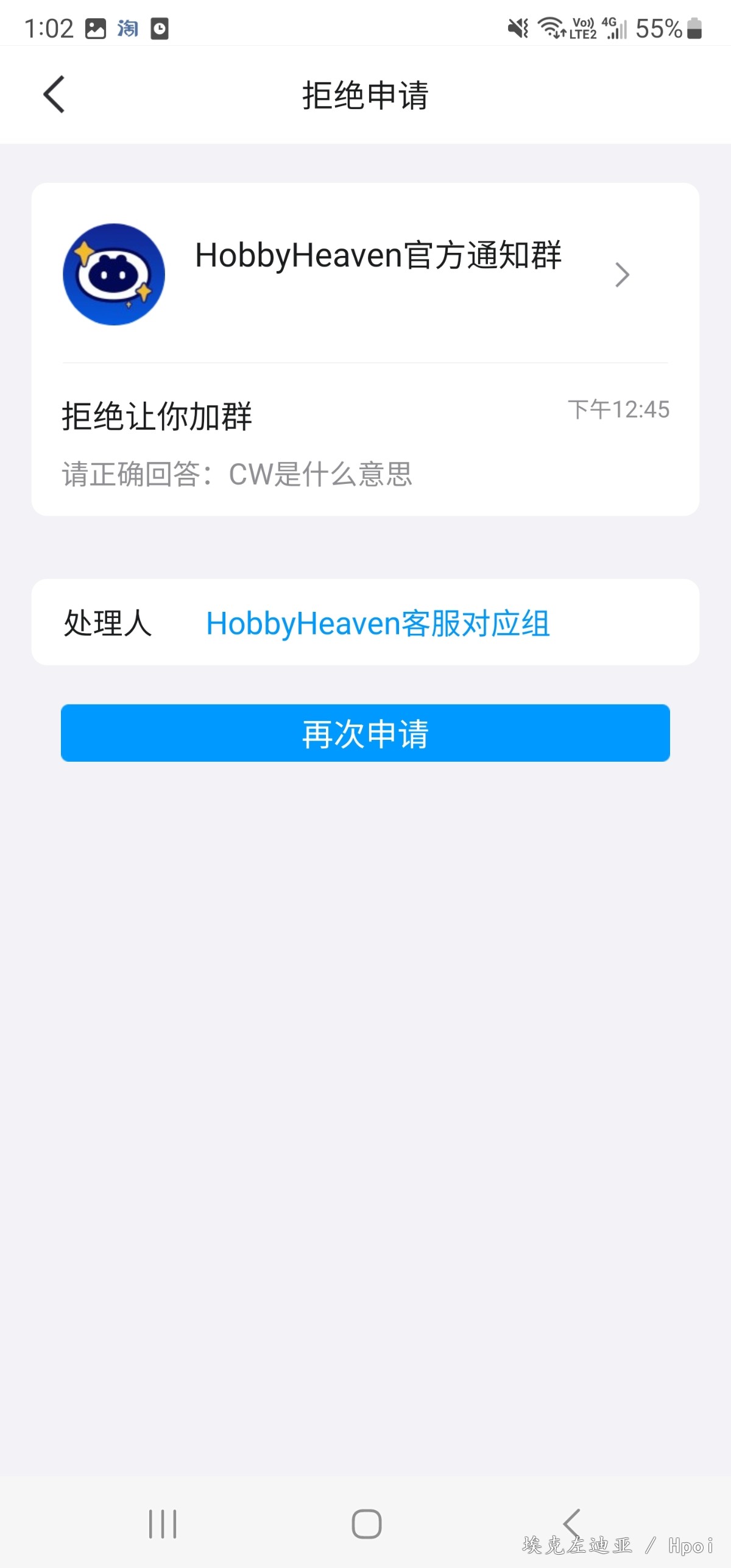Open recent apps from the navigation bar

pyautogui.click(x=163, y=1524)
